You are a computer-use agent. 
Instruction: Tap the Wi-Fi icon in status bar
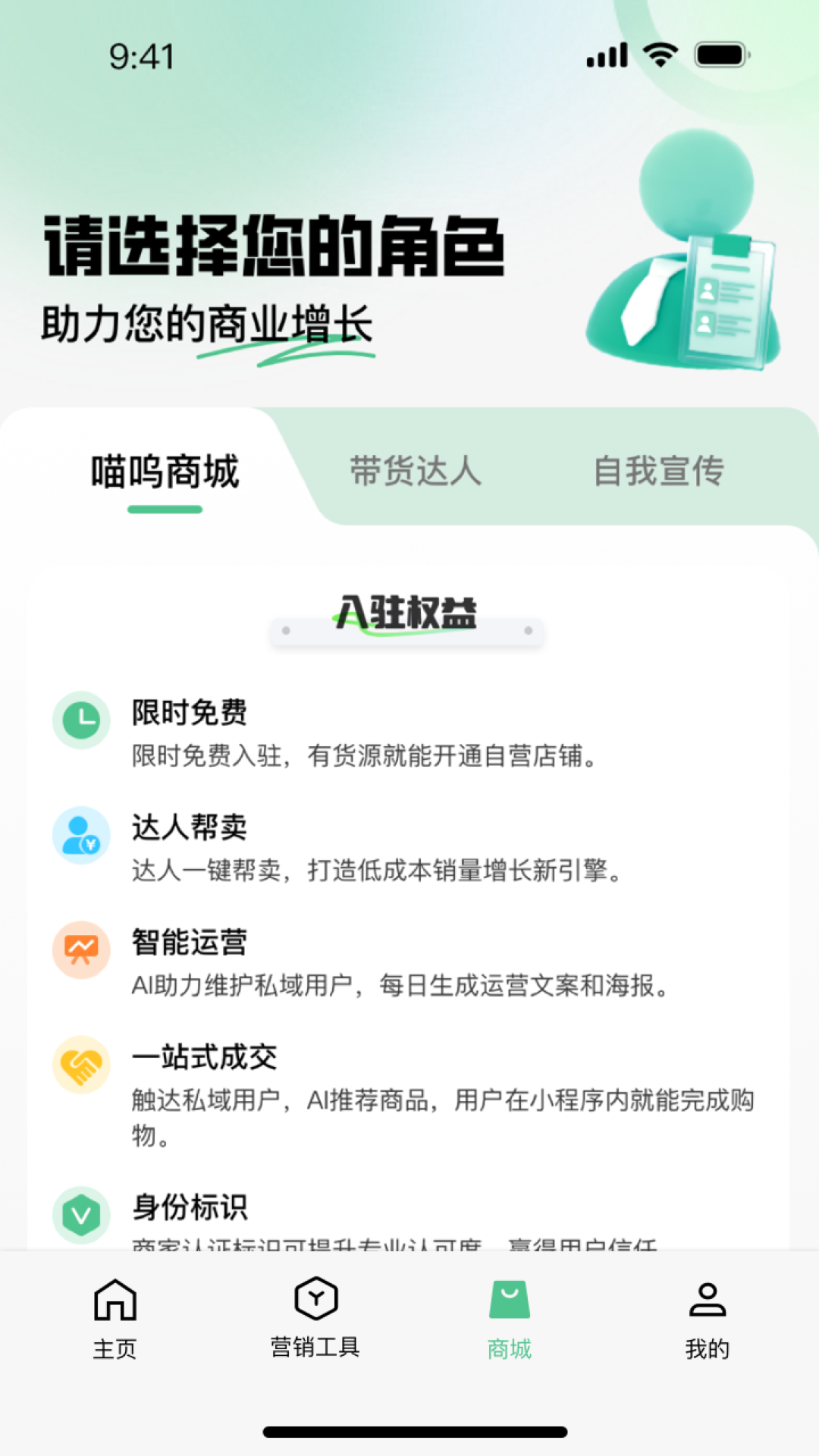[659, 55]
